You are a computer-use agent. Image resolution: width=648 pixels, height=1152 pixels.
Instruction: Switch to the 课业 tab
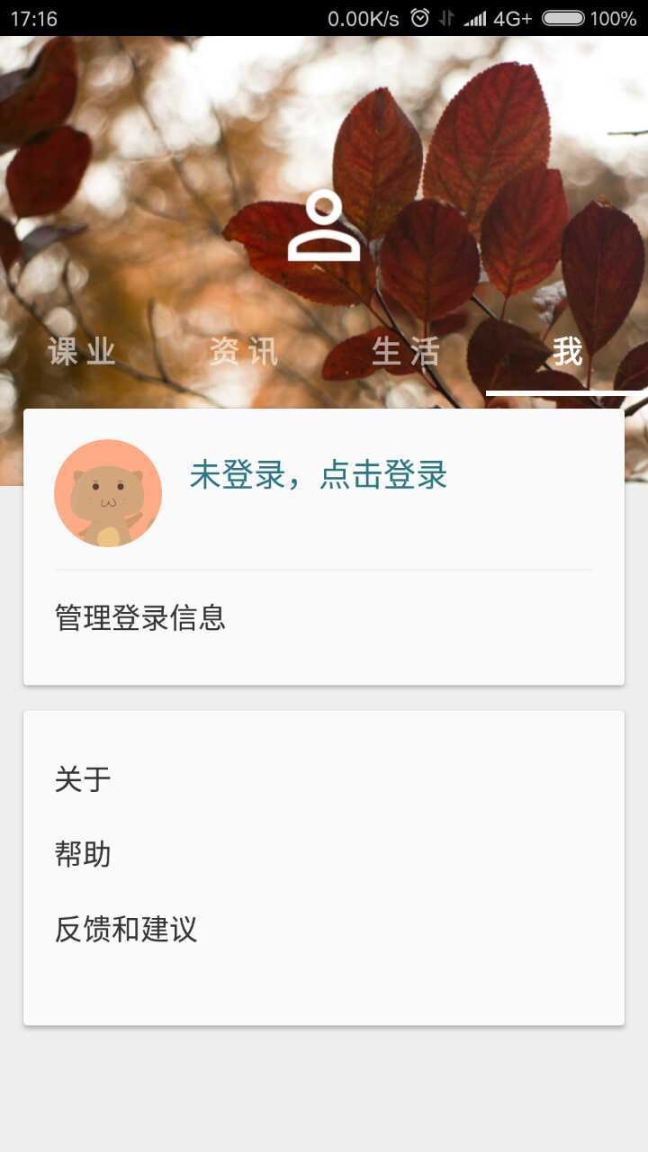pos(82,352)
